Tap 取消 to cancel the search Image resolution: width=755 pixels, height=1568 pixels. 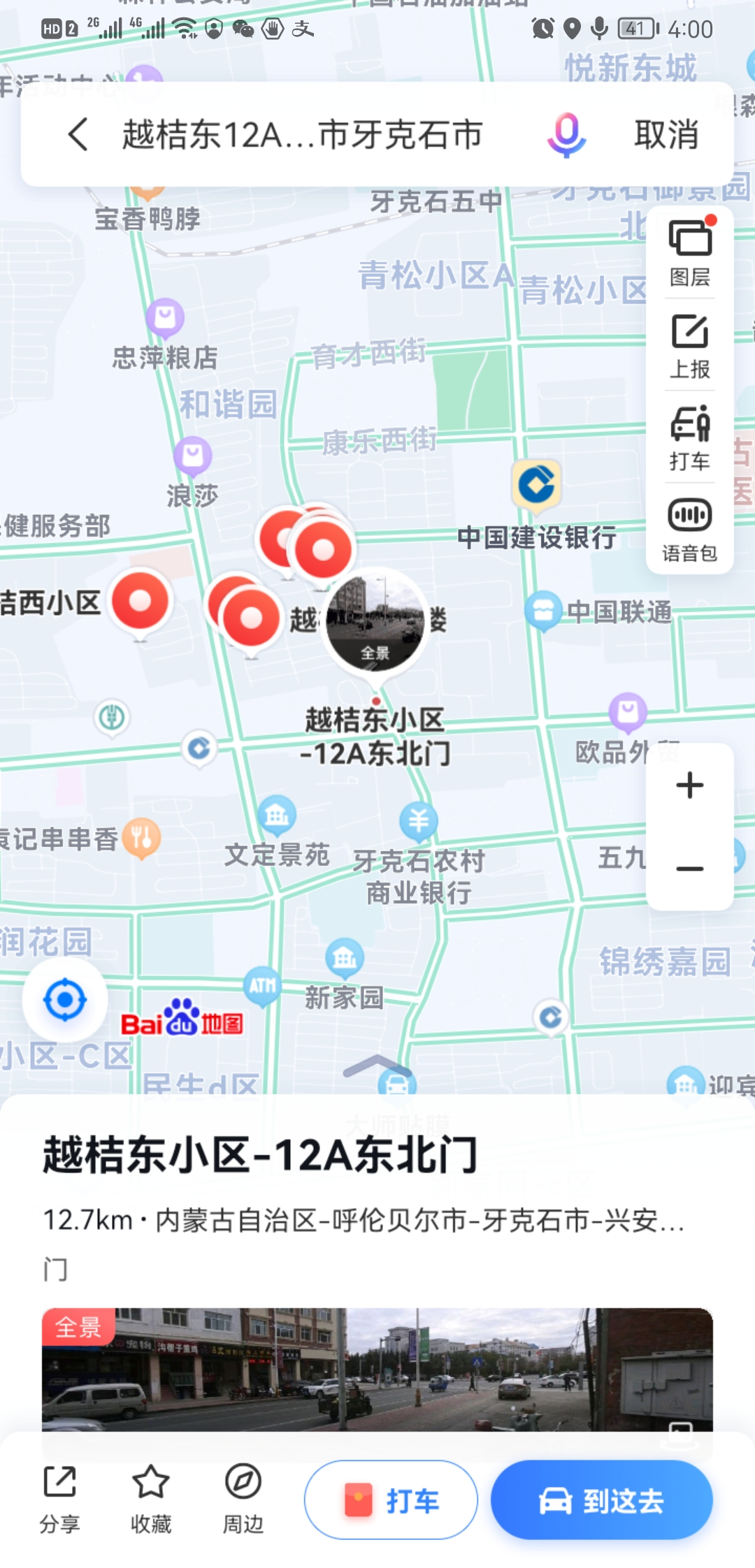click(666, 134)
